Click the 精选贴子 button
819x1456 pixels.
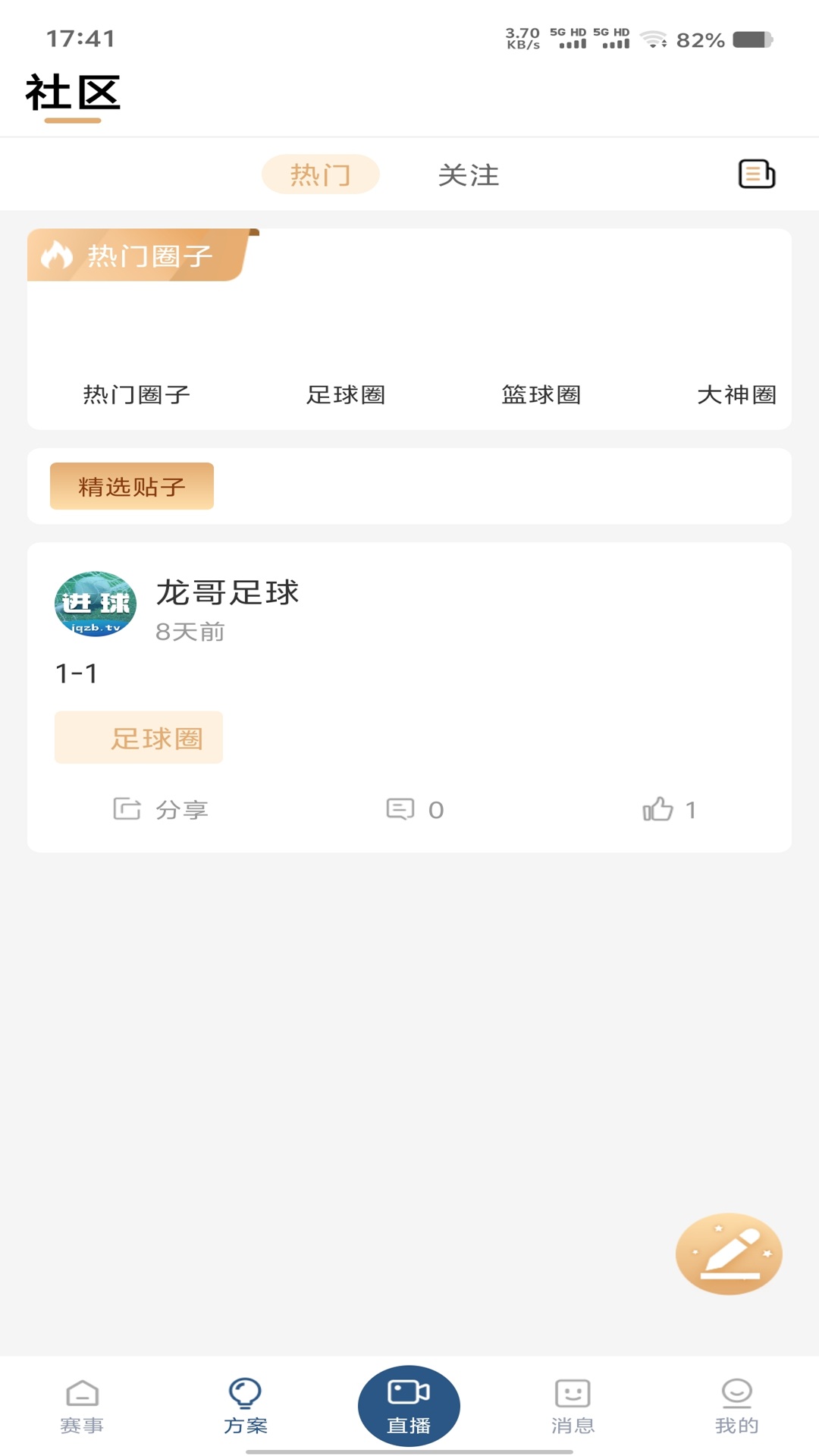point(131,485)
